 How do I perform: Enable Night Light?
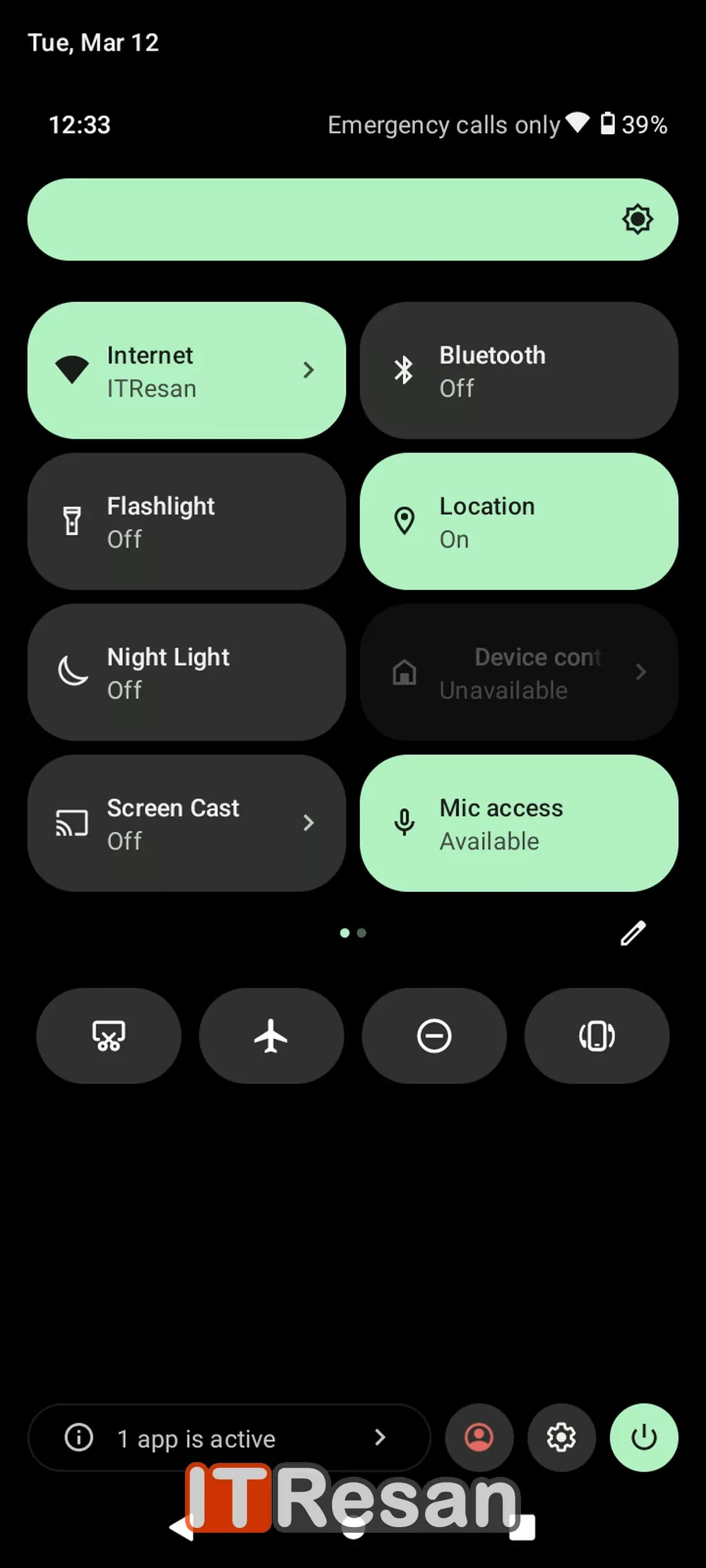(186, 672)
